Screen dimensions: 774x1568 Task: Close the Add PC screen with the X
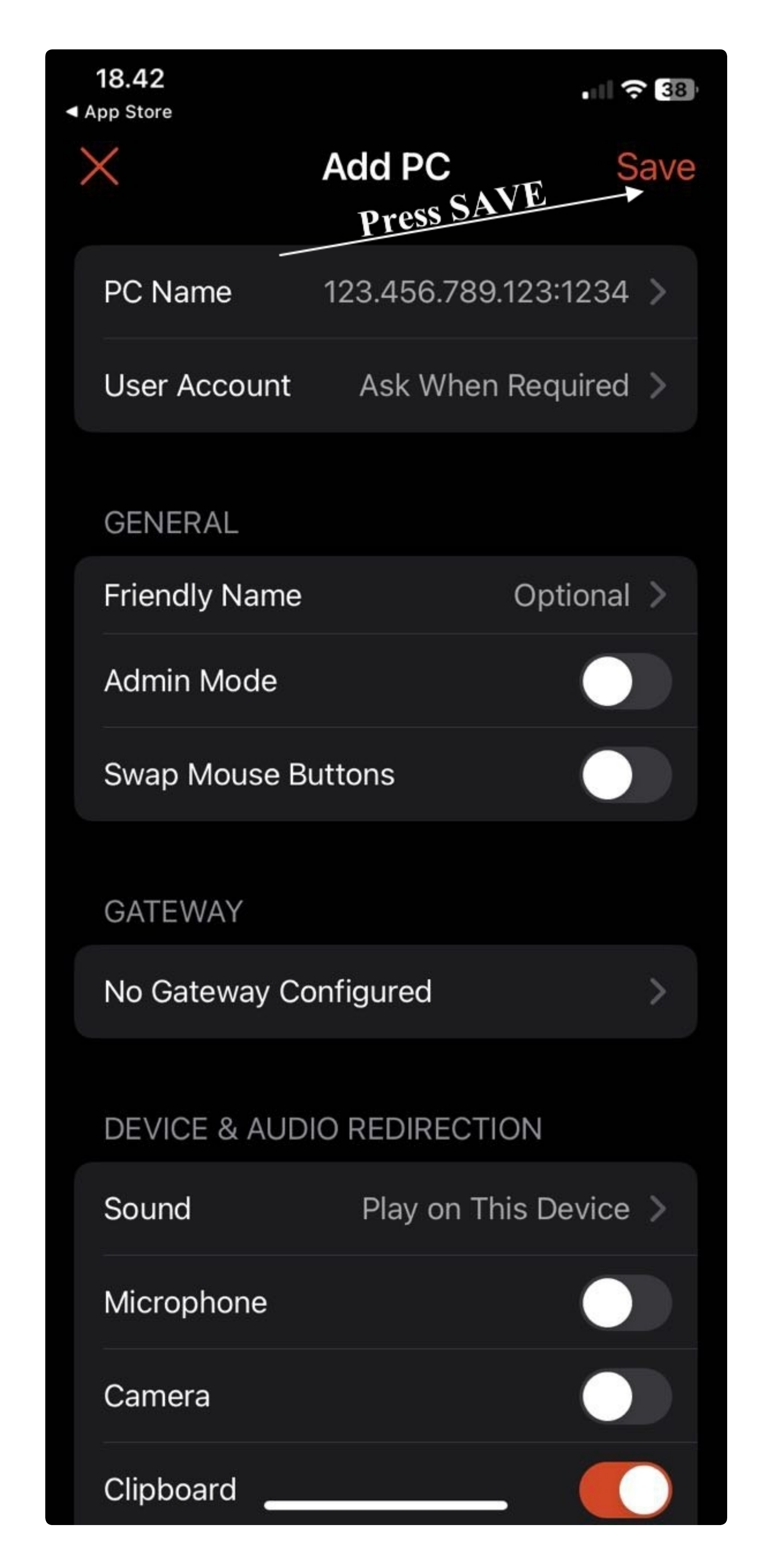click(x=99, y=166)
